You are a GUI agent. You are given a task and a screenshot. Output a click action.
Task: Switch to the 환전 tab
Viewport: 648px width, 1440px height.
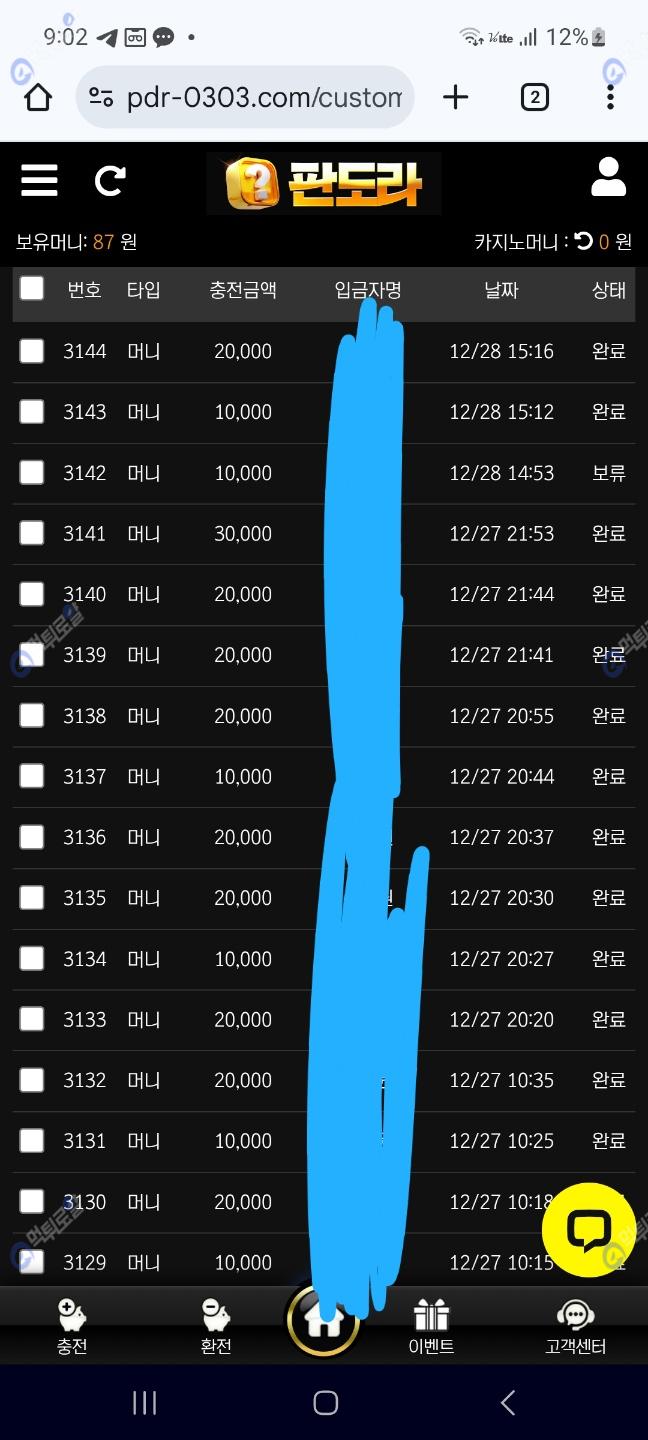point(216,1326)
